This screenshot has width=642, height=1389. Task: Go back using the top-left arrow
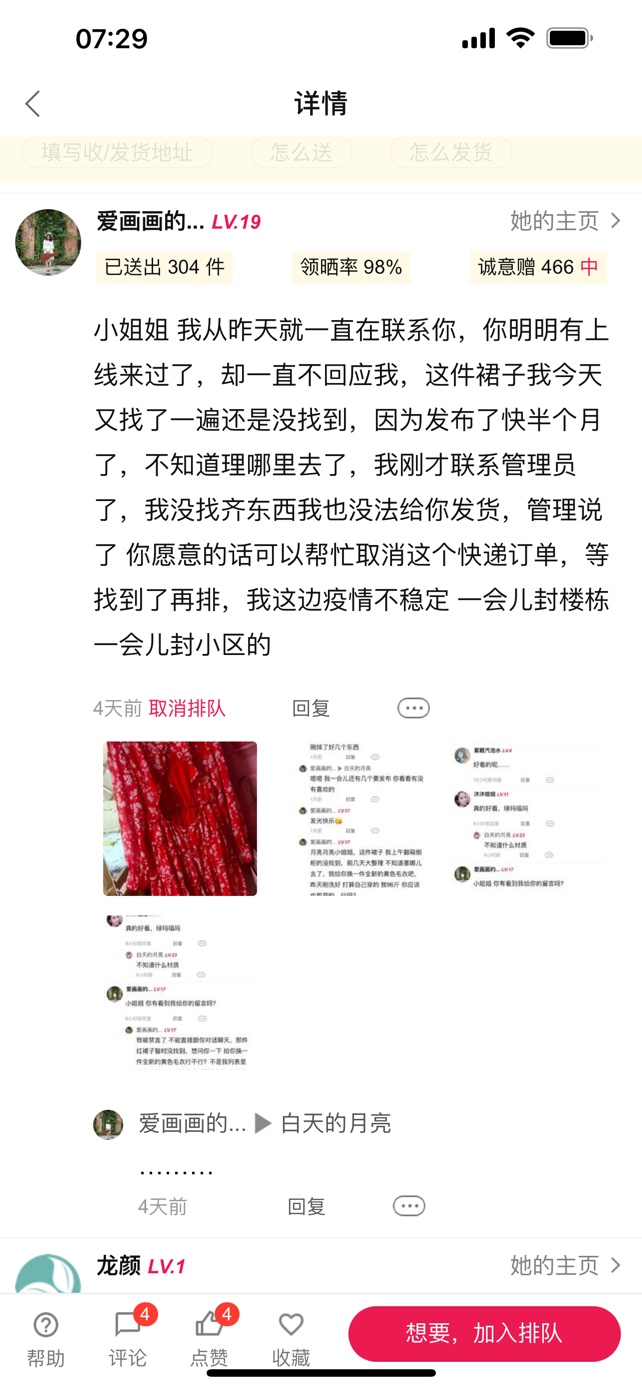[x=33, y=104]
